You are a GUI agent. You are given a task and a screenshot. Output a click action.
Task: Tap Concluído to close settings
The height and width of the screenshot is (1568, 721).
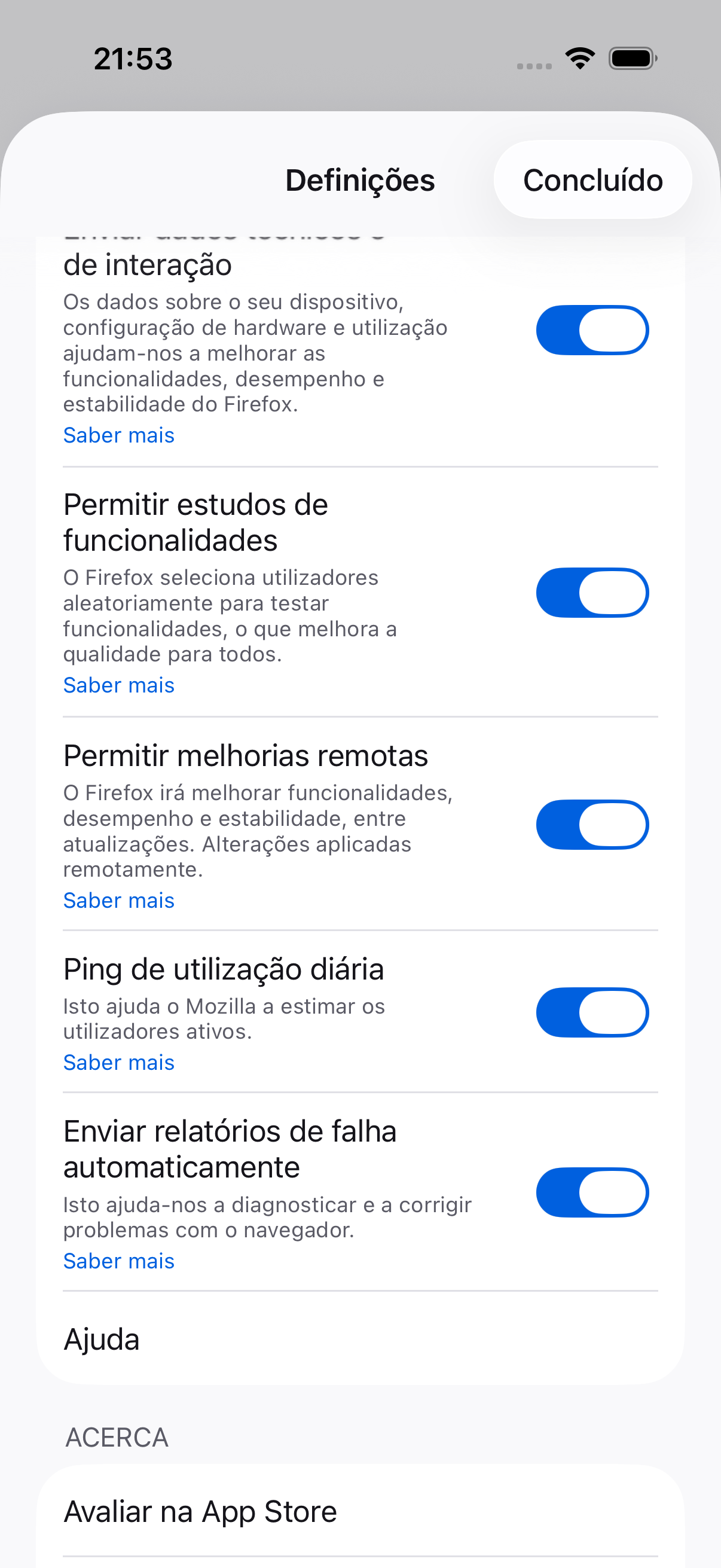[592, 180]
